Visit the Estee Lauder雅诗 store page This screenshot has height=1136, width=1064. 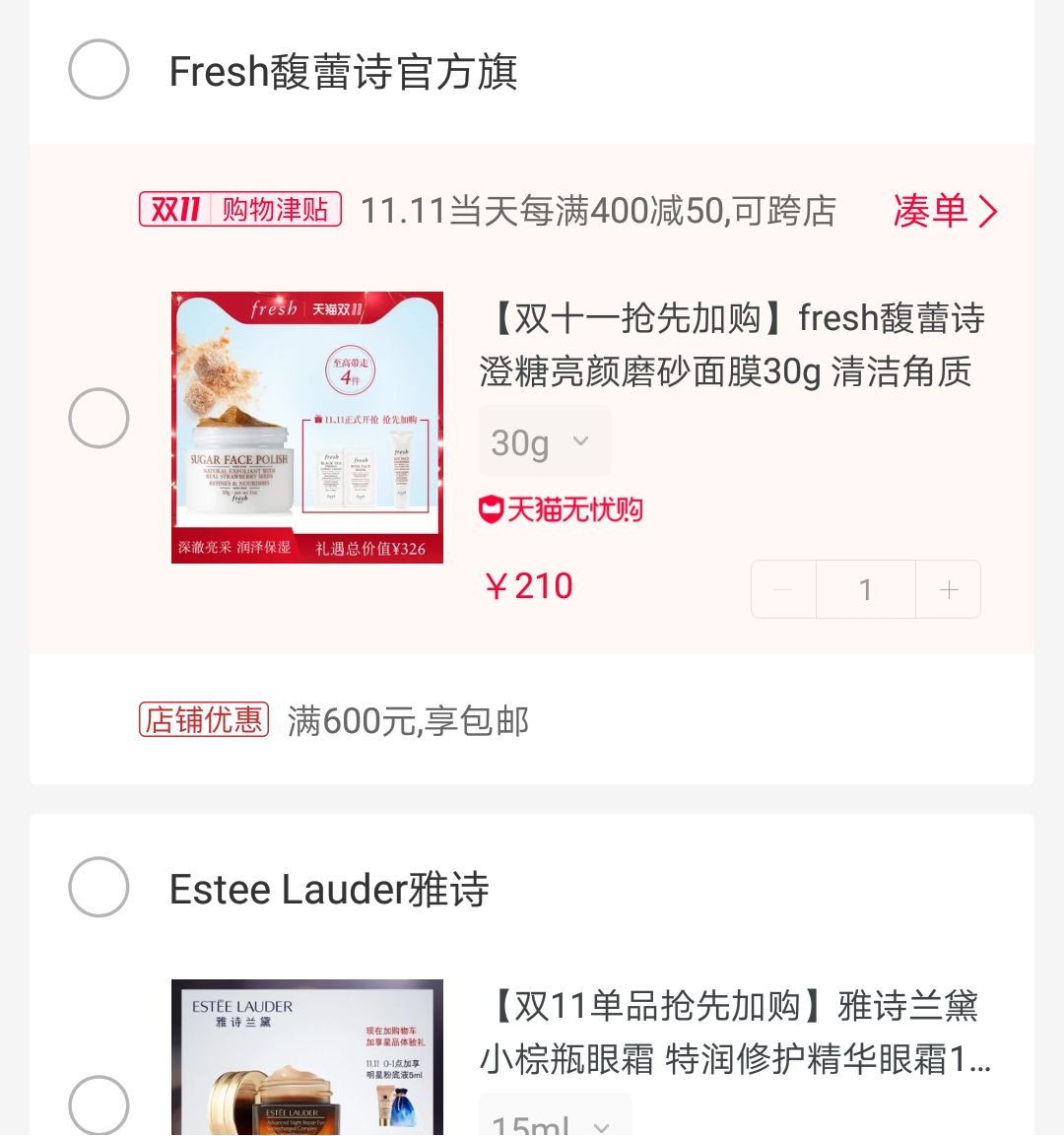(x=329, y=889)
